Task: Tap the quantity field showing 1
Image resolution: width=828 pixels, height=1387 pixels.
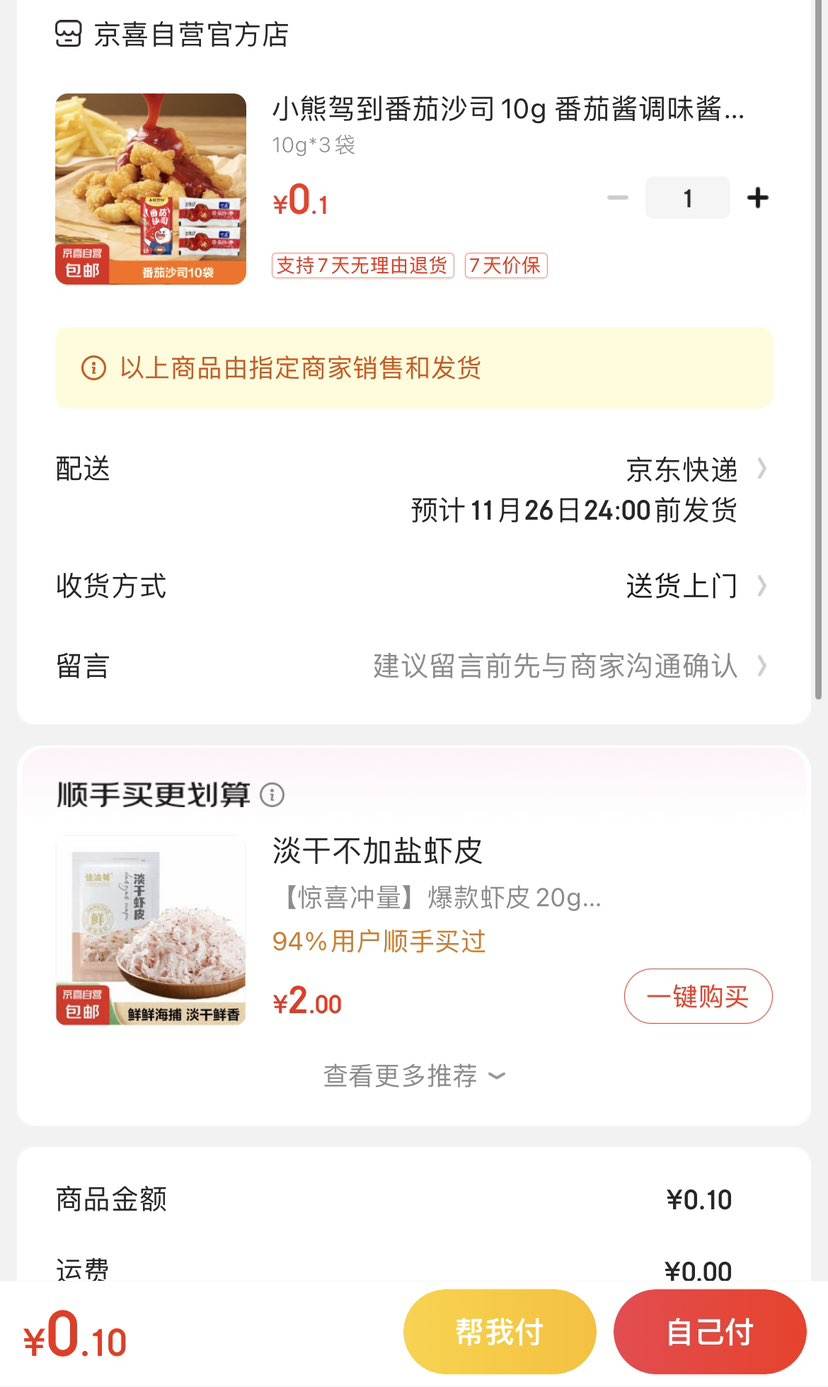Action: click(x=687, y=198)
